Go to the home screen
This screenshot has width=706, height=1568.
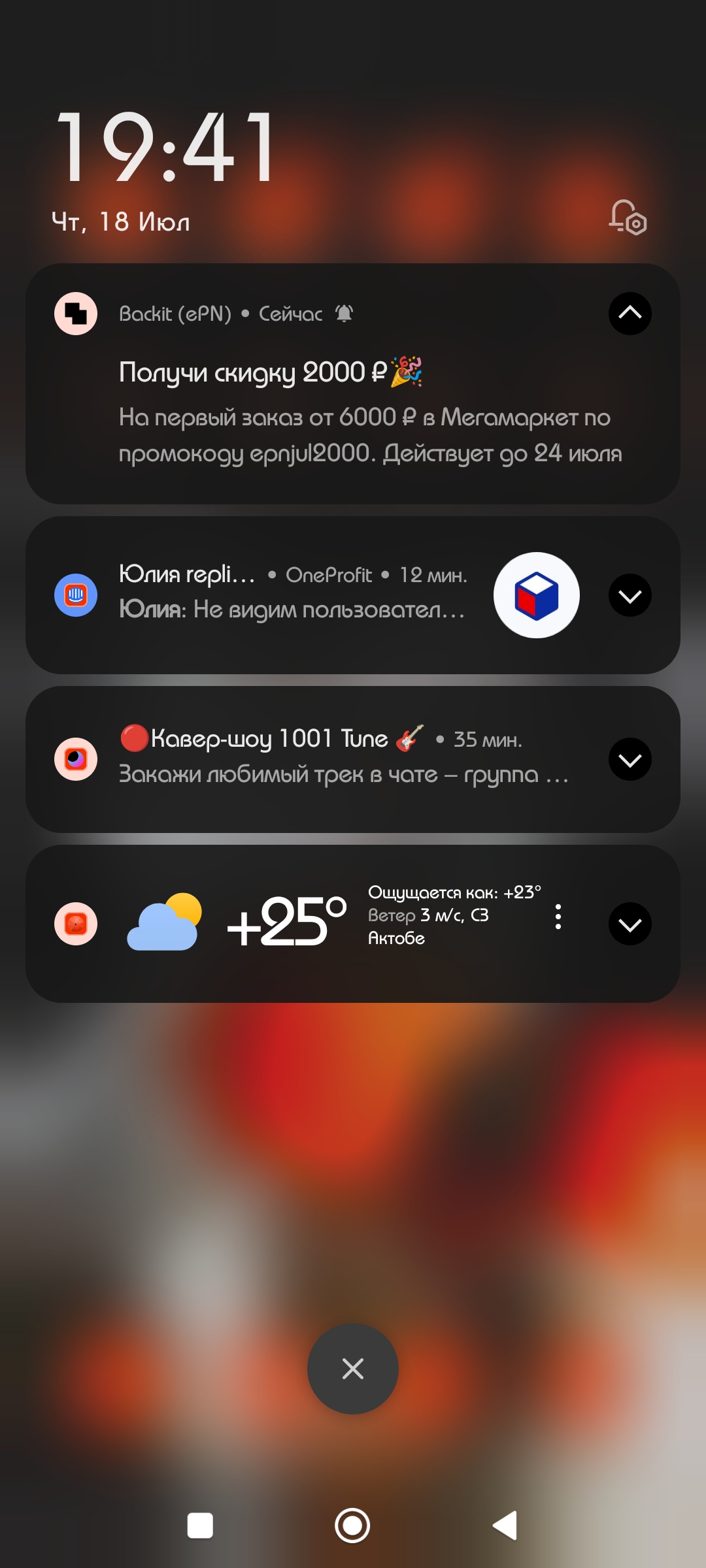[353, 1526]
